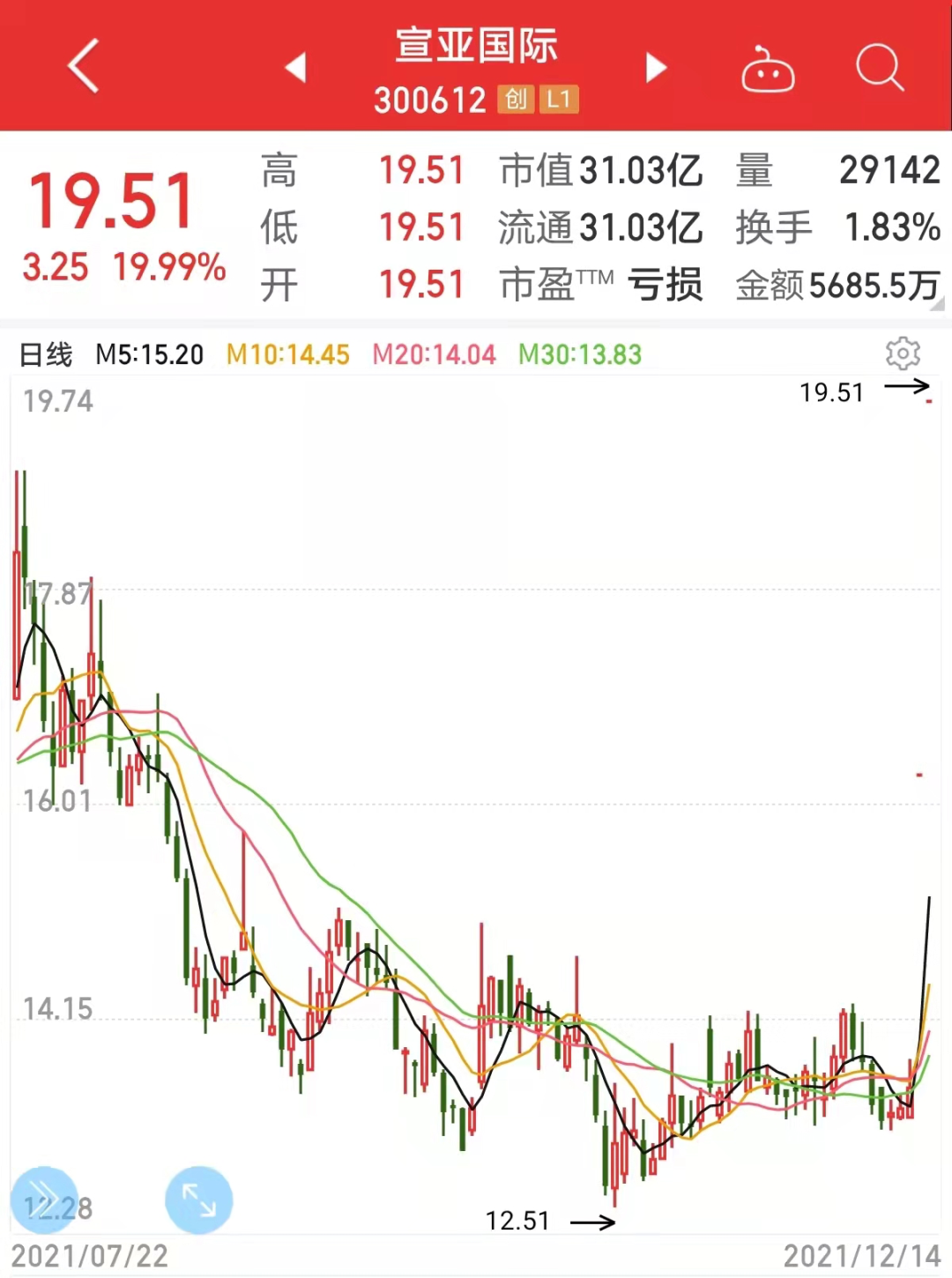Image resolution: width=952 pixels, height=1278 pixels.
Task: Switch to previous stock with left arrow
Action: [295, 67]
